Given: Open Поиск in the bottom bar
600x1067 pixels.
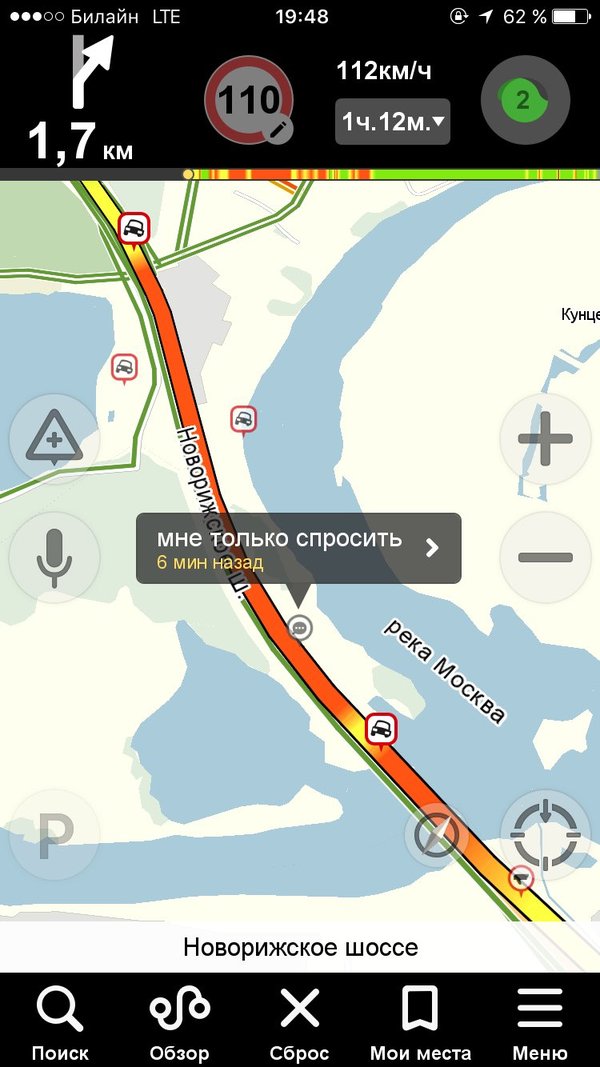Looking at the screenshot, I should 60,1020.
